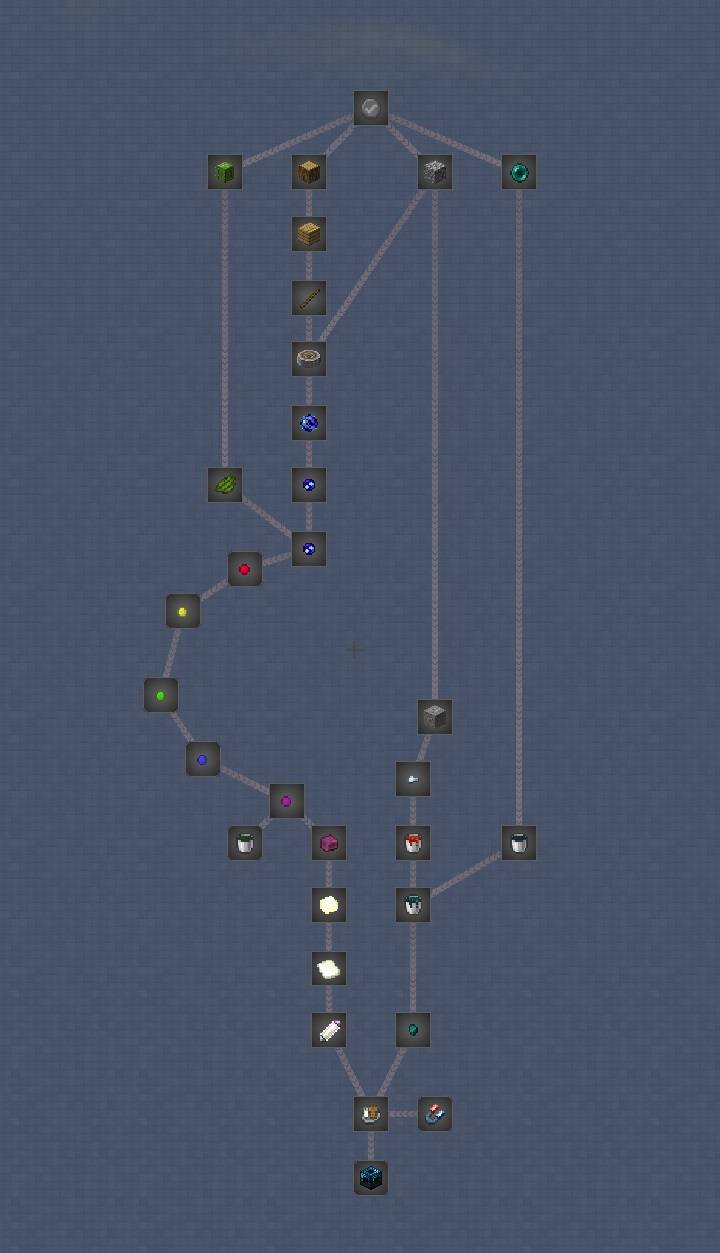Select the green leaf quest node
The image size is (720, 1253).
[225, 485]
